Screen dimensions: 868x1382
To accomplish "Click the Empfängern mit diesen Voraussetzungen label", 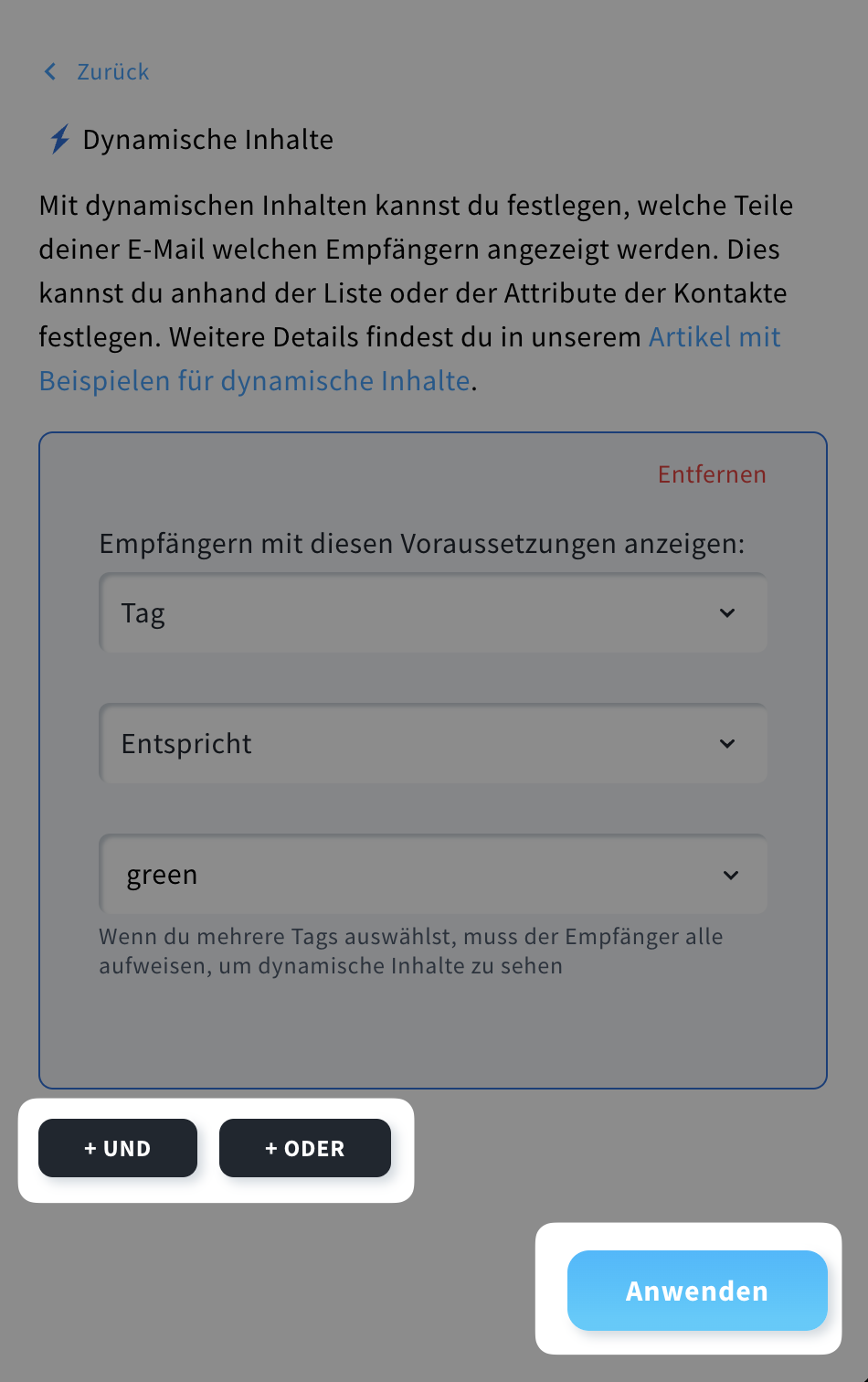I will (x=423, y=543).
